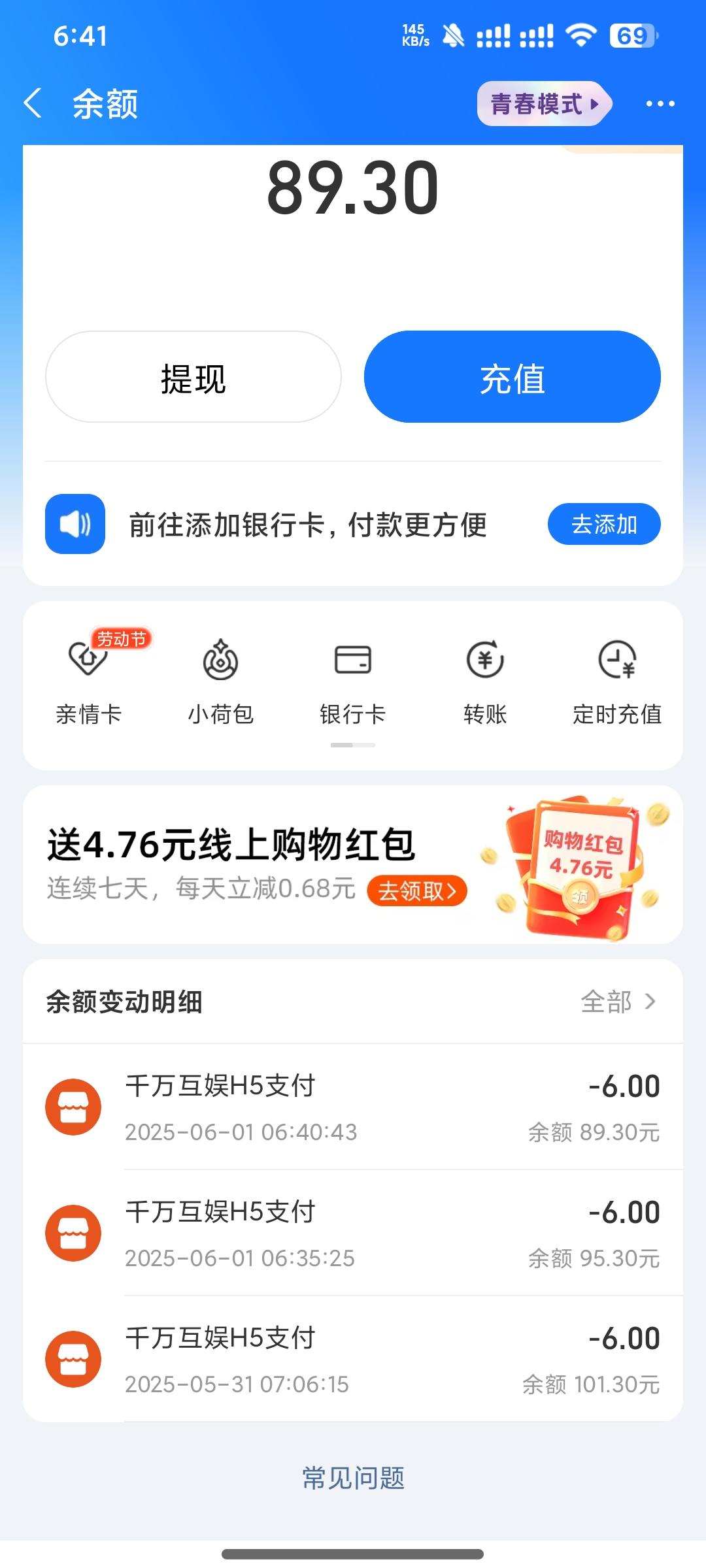Open the 青春模式 youth mode chip

pyautogui.click(x=545, y=104)
